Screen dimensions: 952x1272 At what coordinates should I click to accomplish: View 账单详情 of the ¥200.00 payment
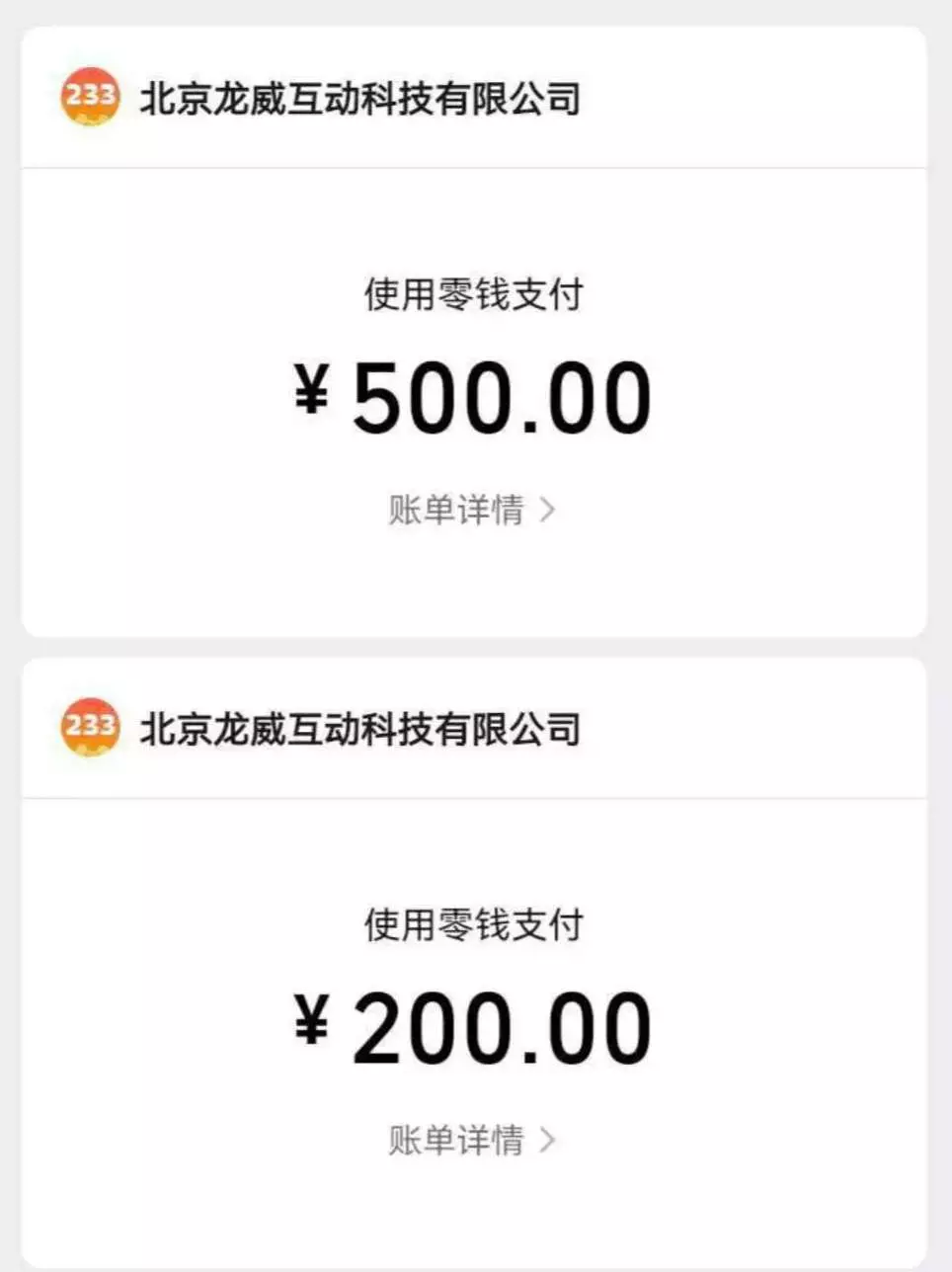tap(472, 1140)
